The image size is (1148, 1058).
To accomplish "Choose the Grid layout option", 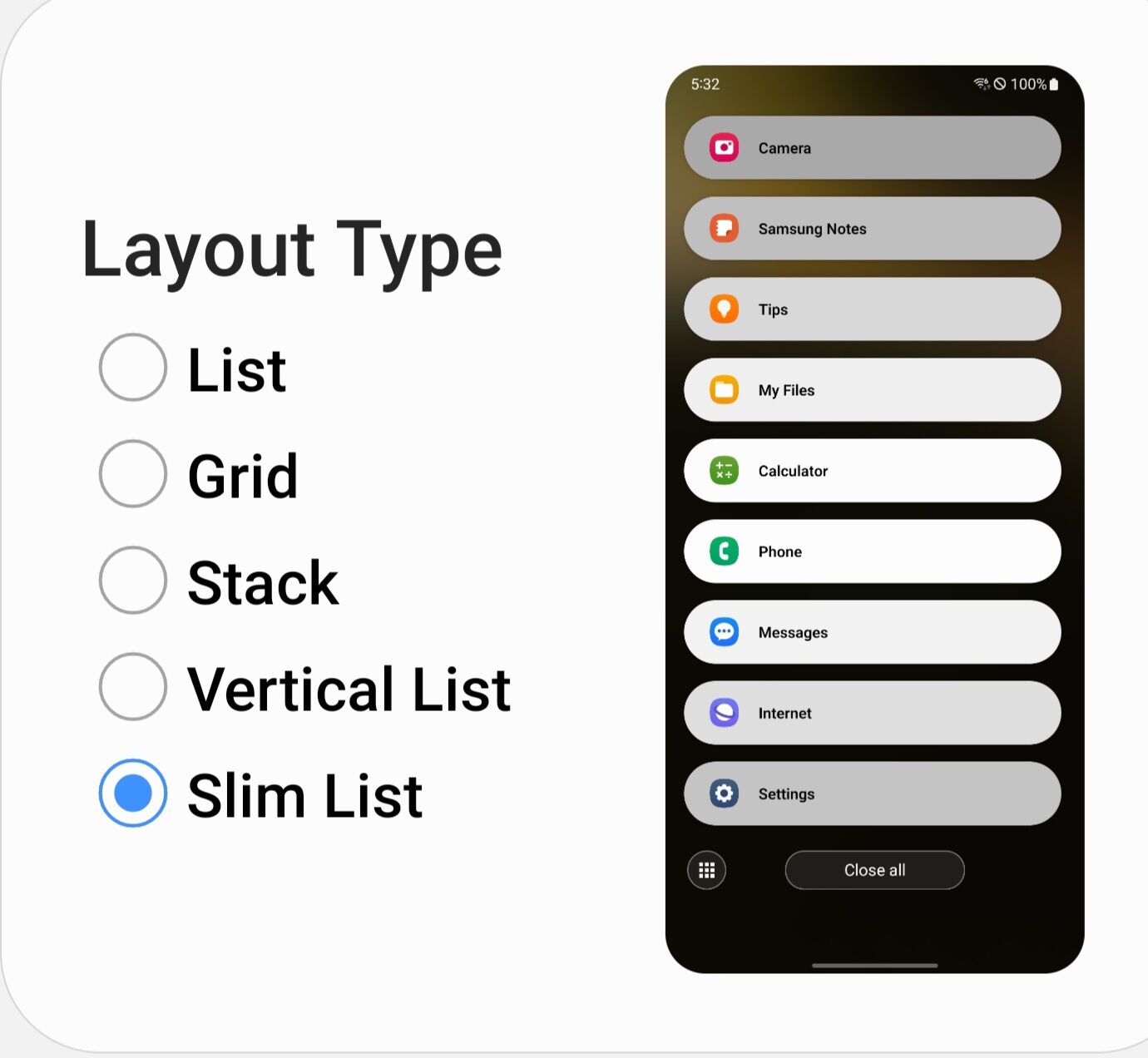I will [133, 474].
